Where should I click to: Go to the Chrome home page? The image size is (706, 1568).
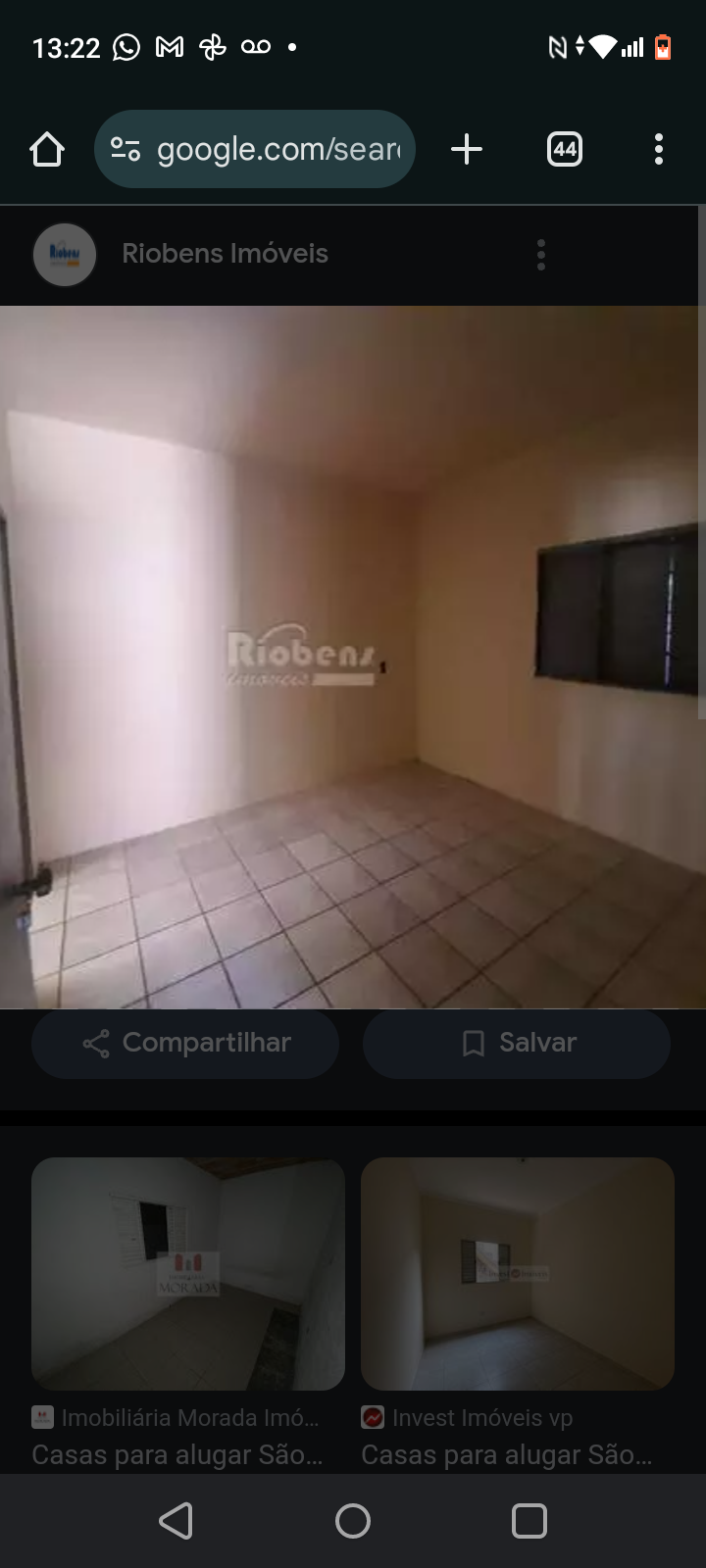pos(47,150)
